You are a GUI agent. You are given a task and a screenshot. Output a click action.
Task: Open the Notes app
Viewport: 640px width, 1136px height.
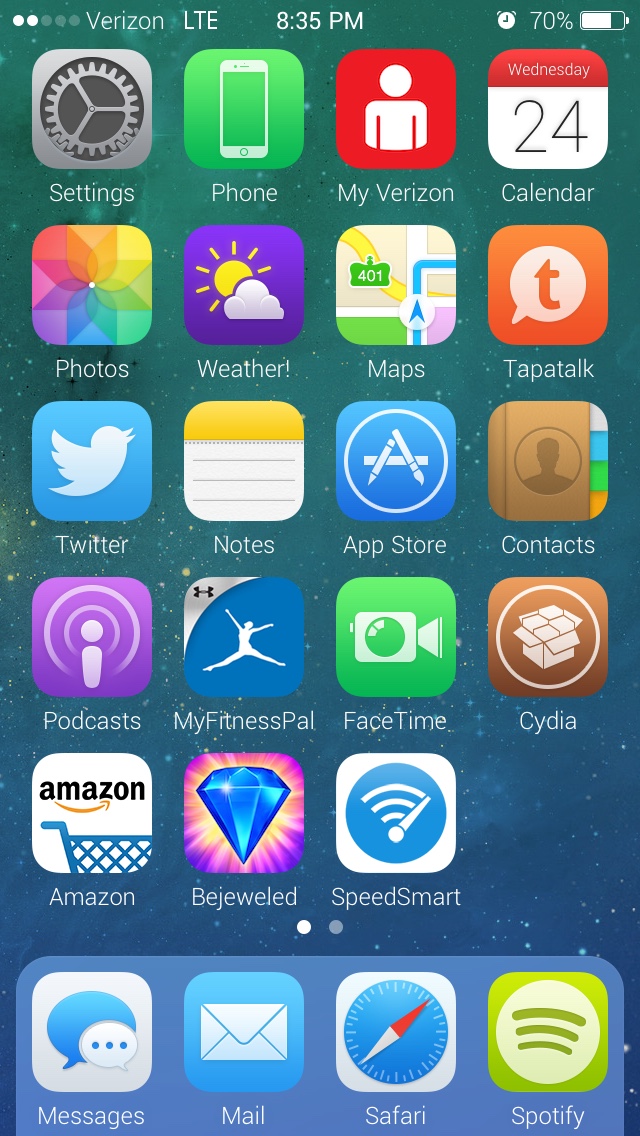[x=244, y=461]
